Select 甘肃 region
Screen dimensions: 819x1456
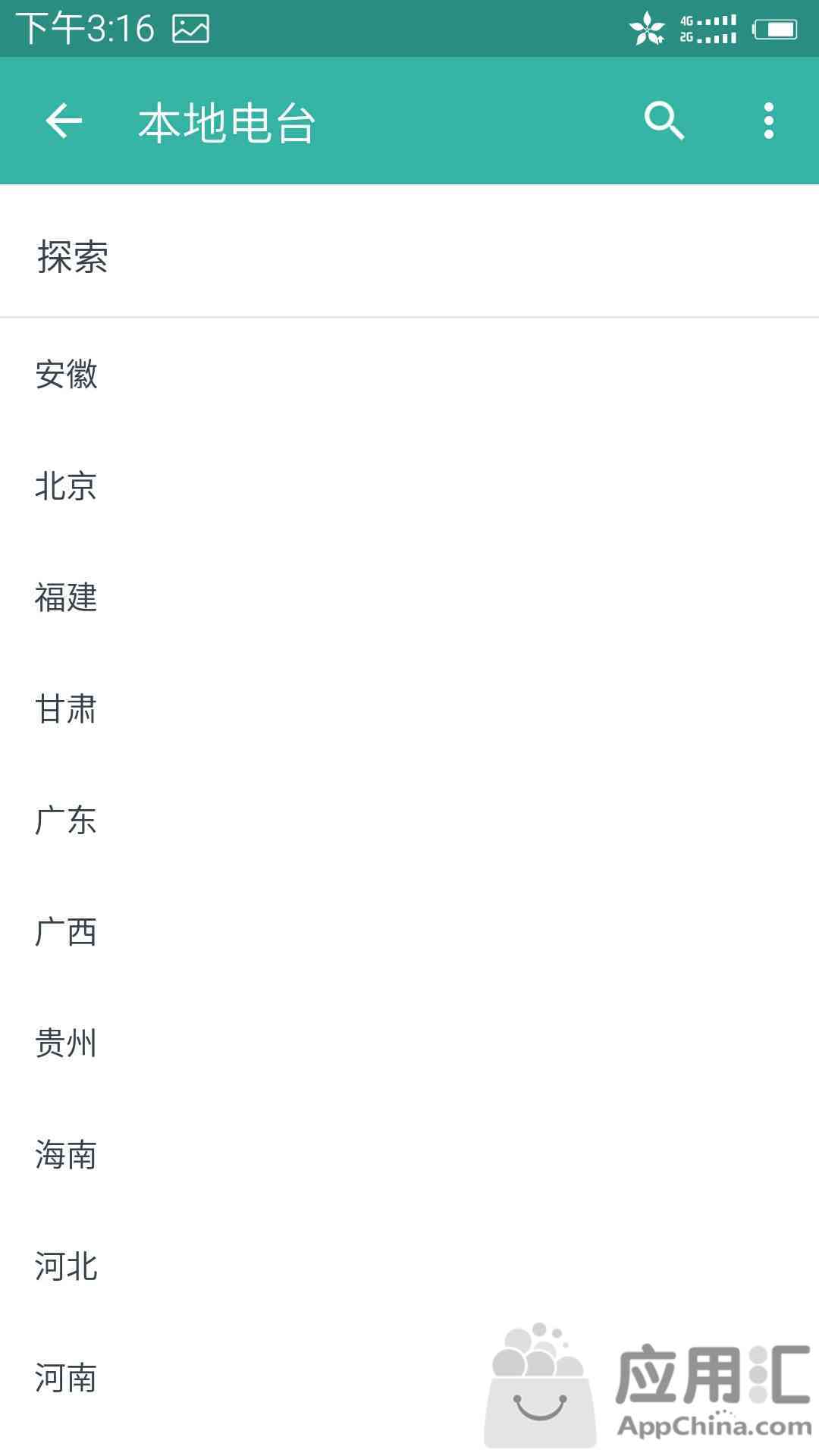point(409,709)
